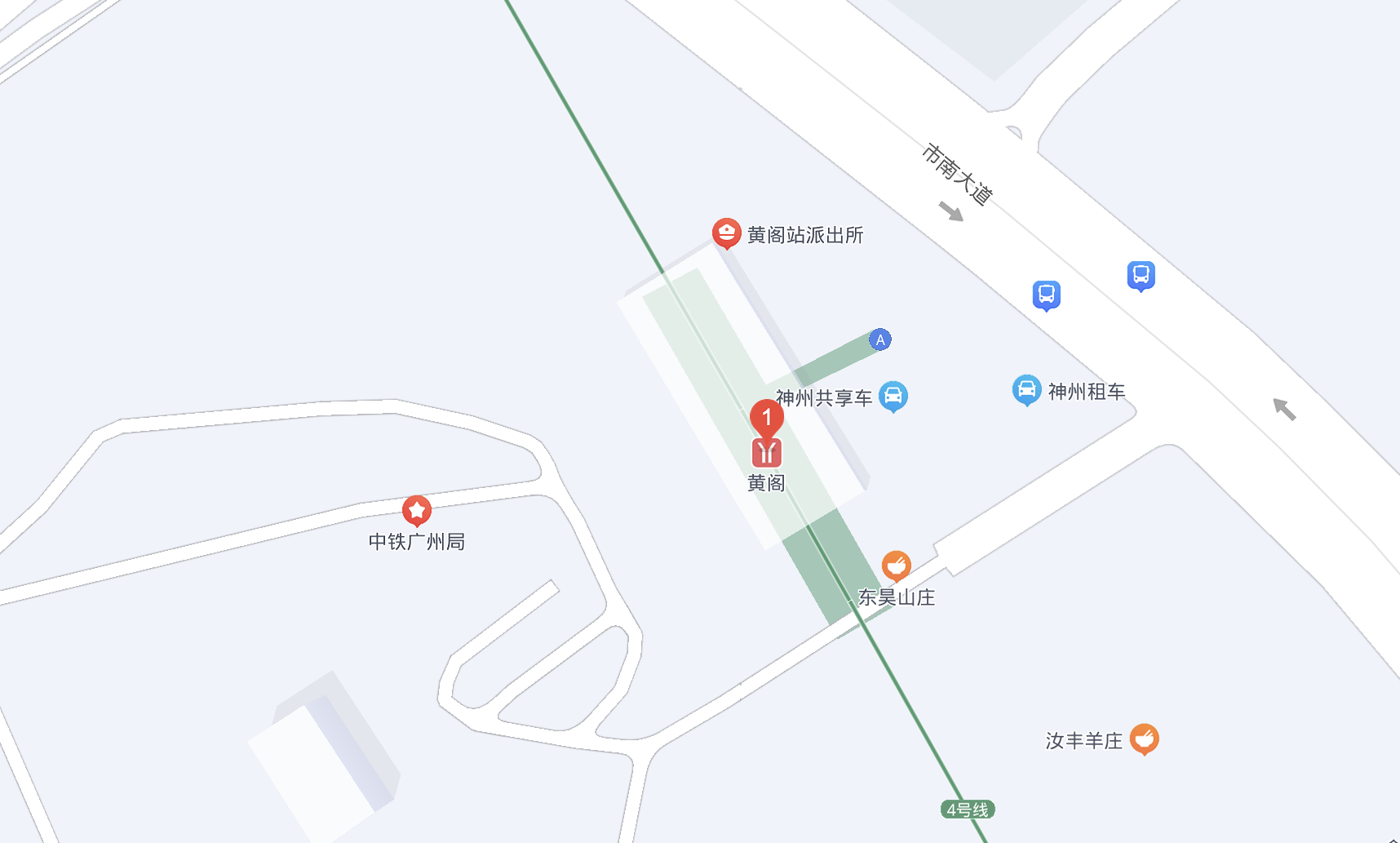Open the 中铁广州局 star marker
The image size is (1400, 843).
[x=417, y=511]
